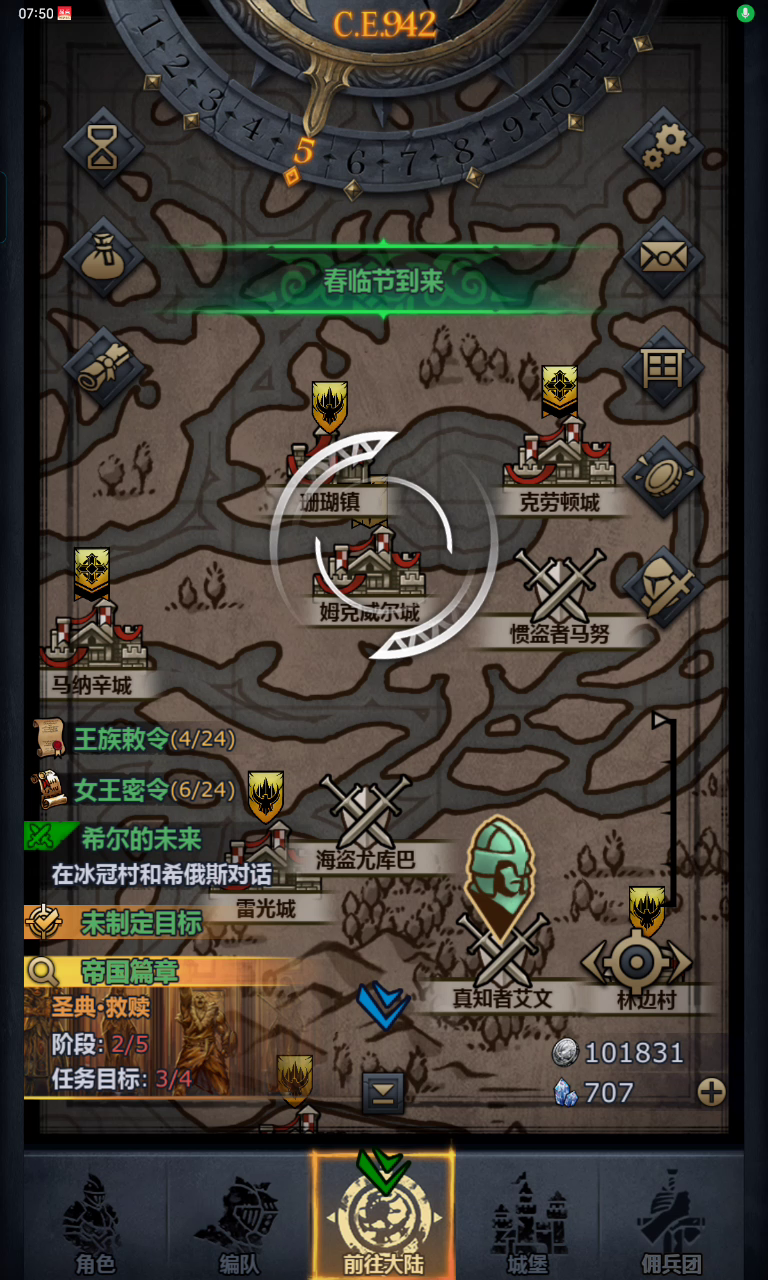Open the scroll quest icon
The height and width of the screenshot is (1280, 768).
tap(102, 366)
